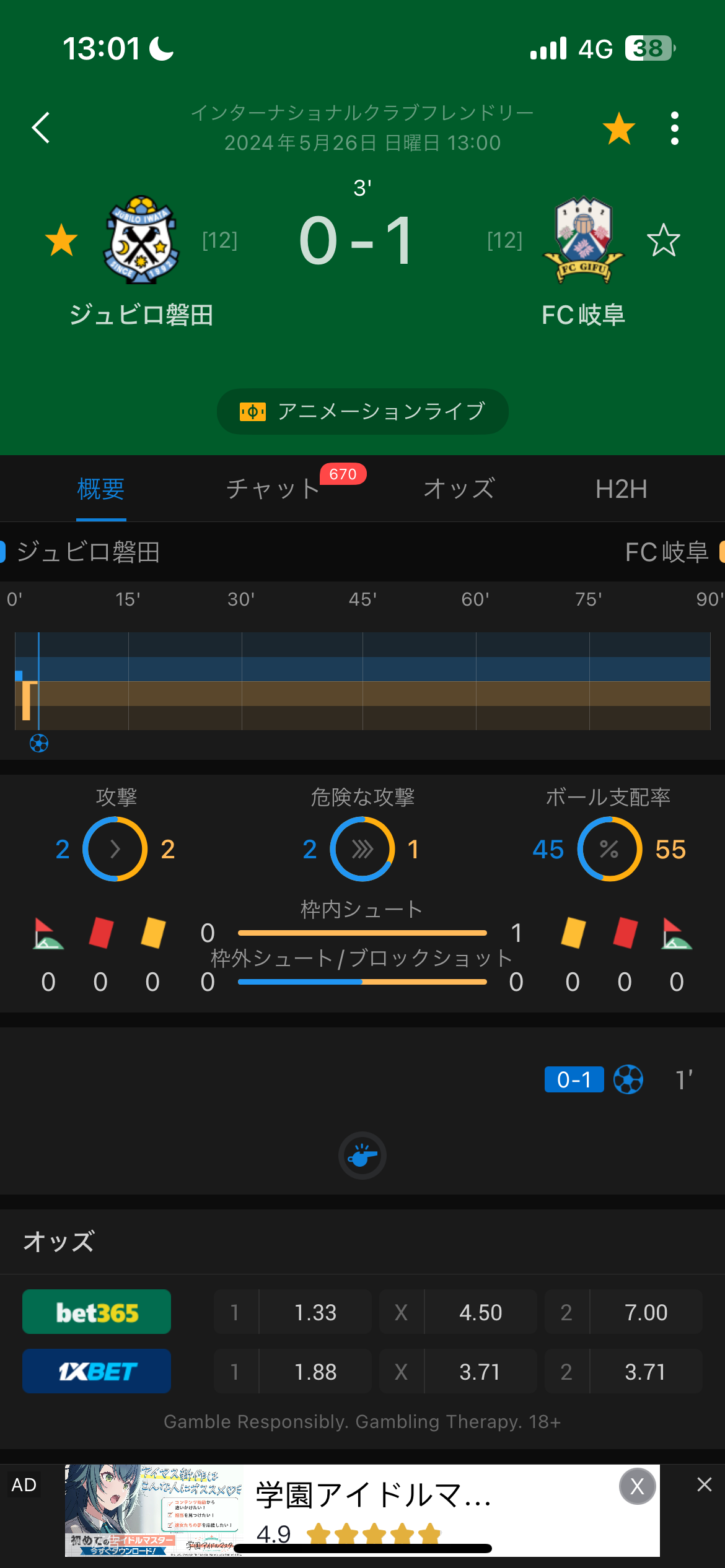
Task: Open the three-dot overflow menu
Action: (675, 128)
